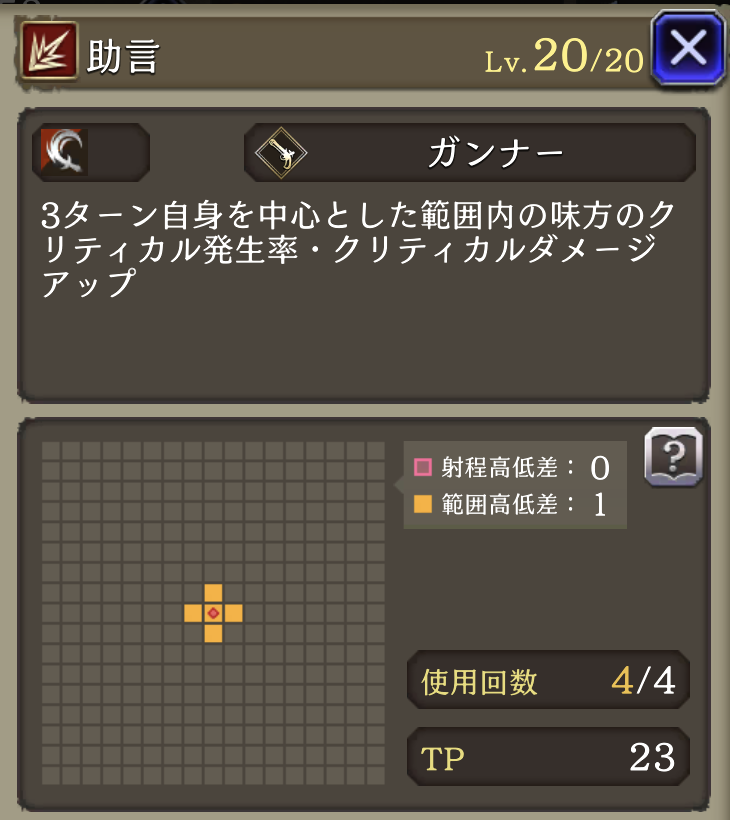This screenshot has width=730, height=820.
Task: Open the range help question-mark button
Action: point(673,458)
